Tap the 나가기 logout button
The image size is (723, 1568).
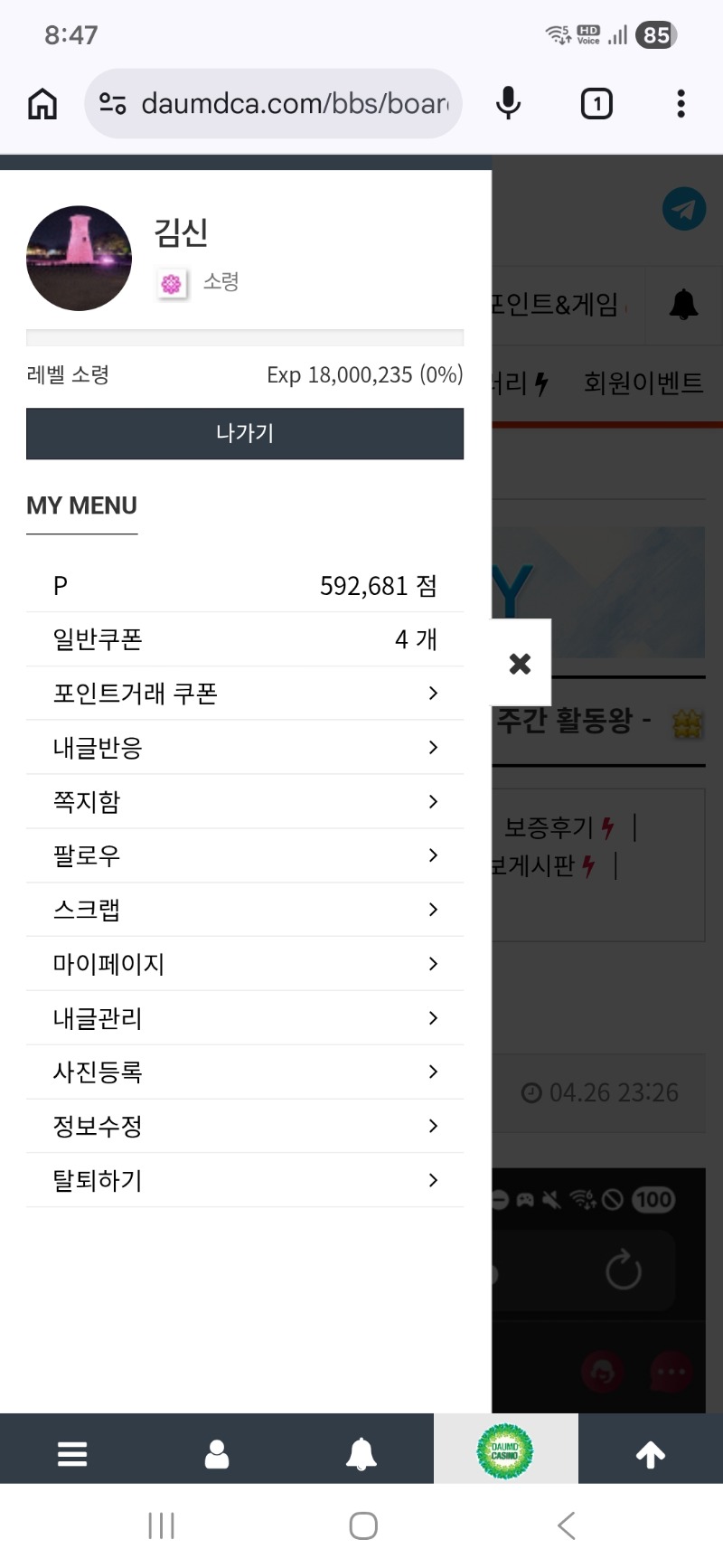pyautogui.click(x=244, y=433)
